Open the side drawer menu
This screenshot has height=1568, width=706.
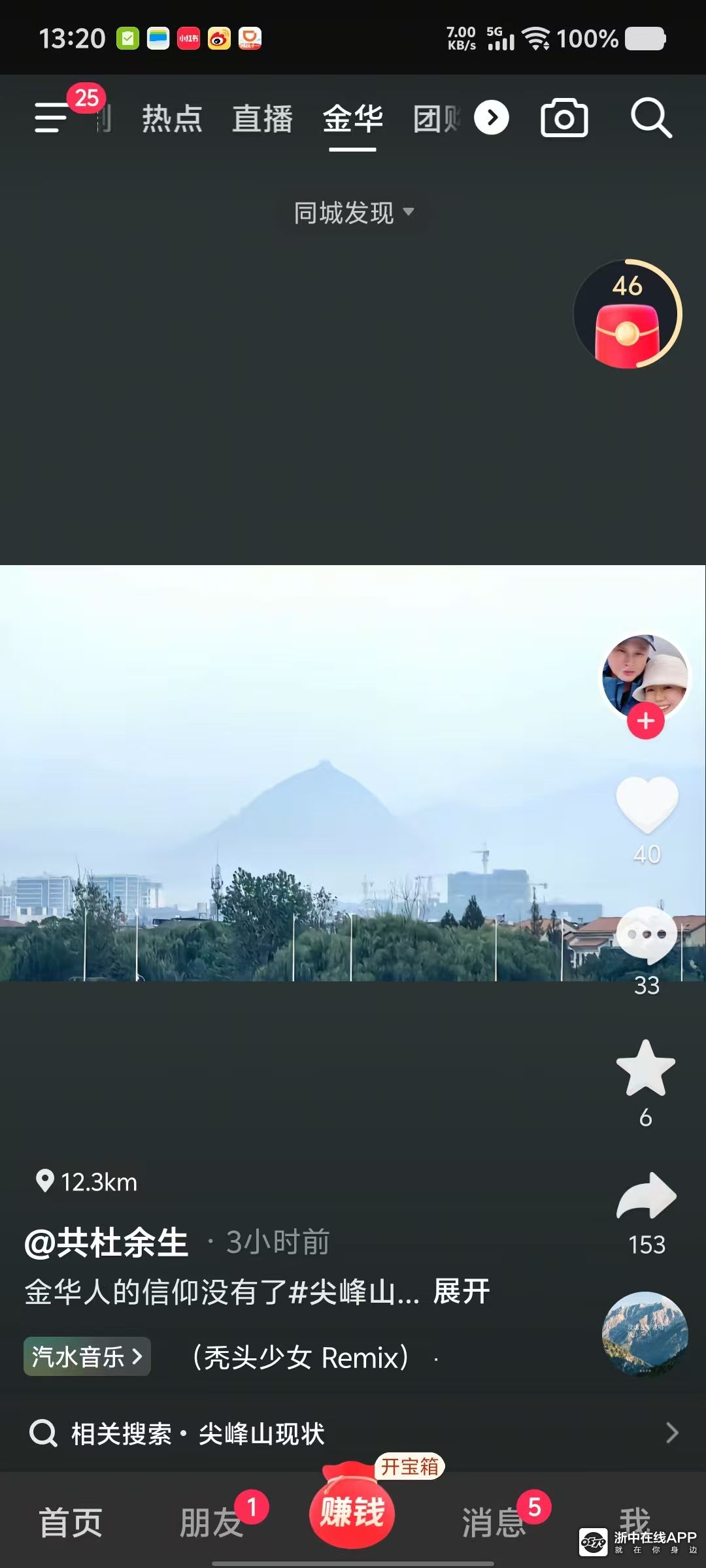51,118
